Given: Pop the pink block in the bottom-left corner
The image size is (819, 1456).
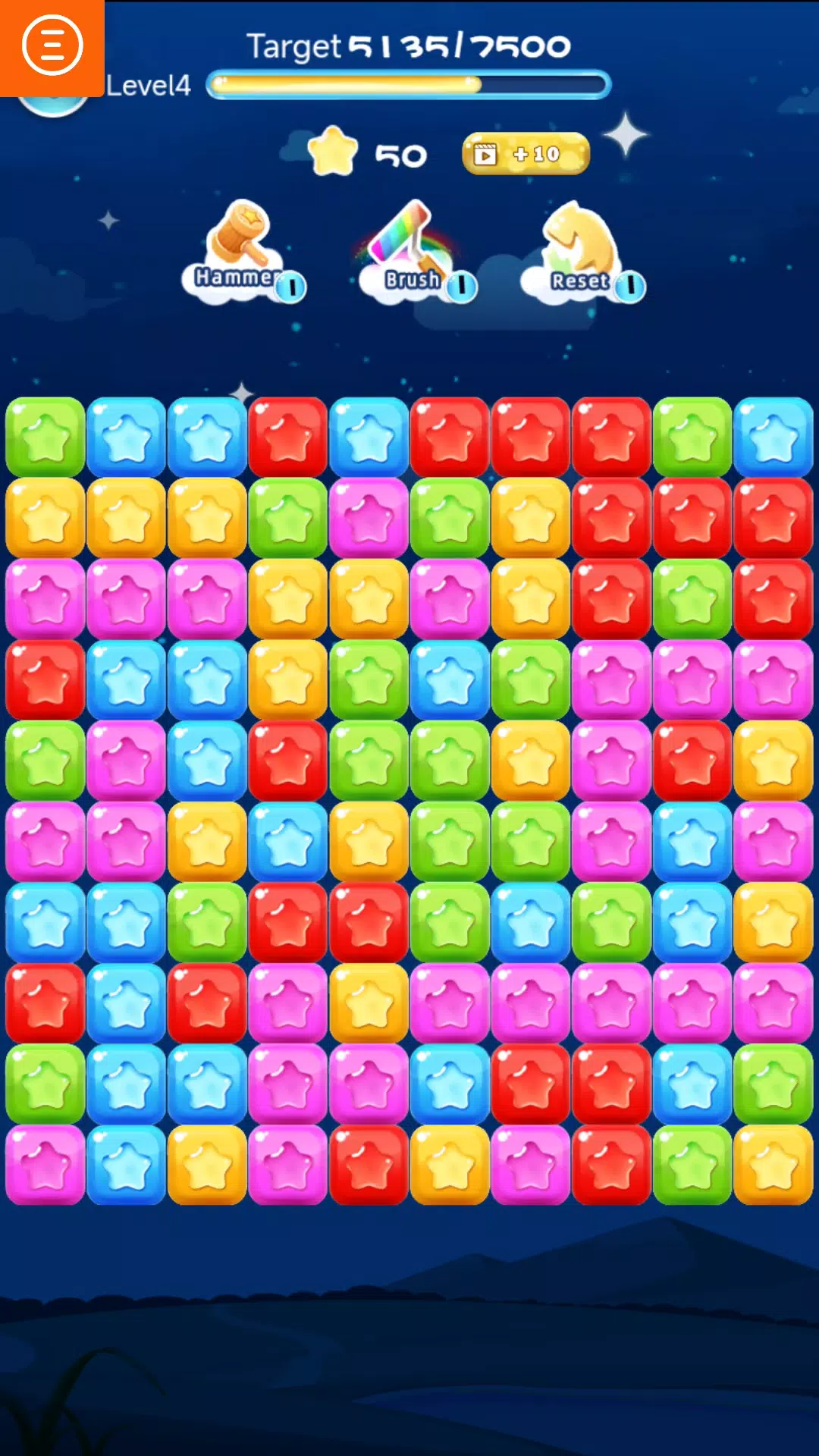Looking at the screenshot, I should (45, 1165).
